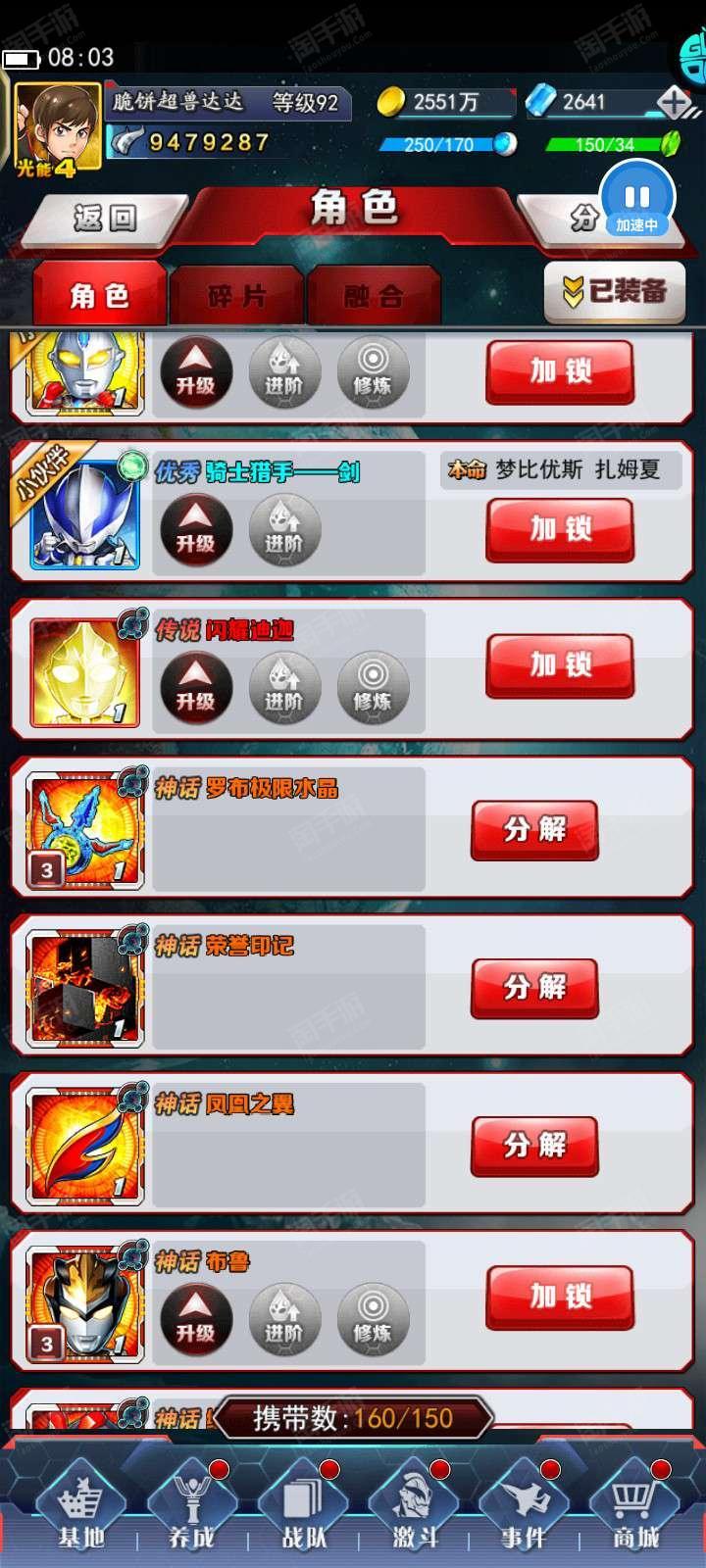This screenshot has height=1568, width=706.
Task: Lock 骑士猎手——剑 with 加锁
Action: tap(560, 529)
